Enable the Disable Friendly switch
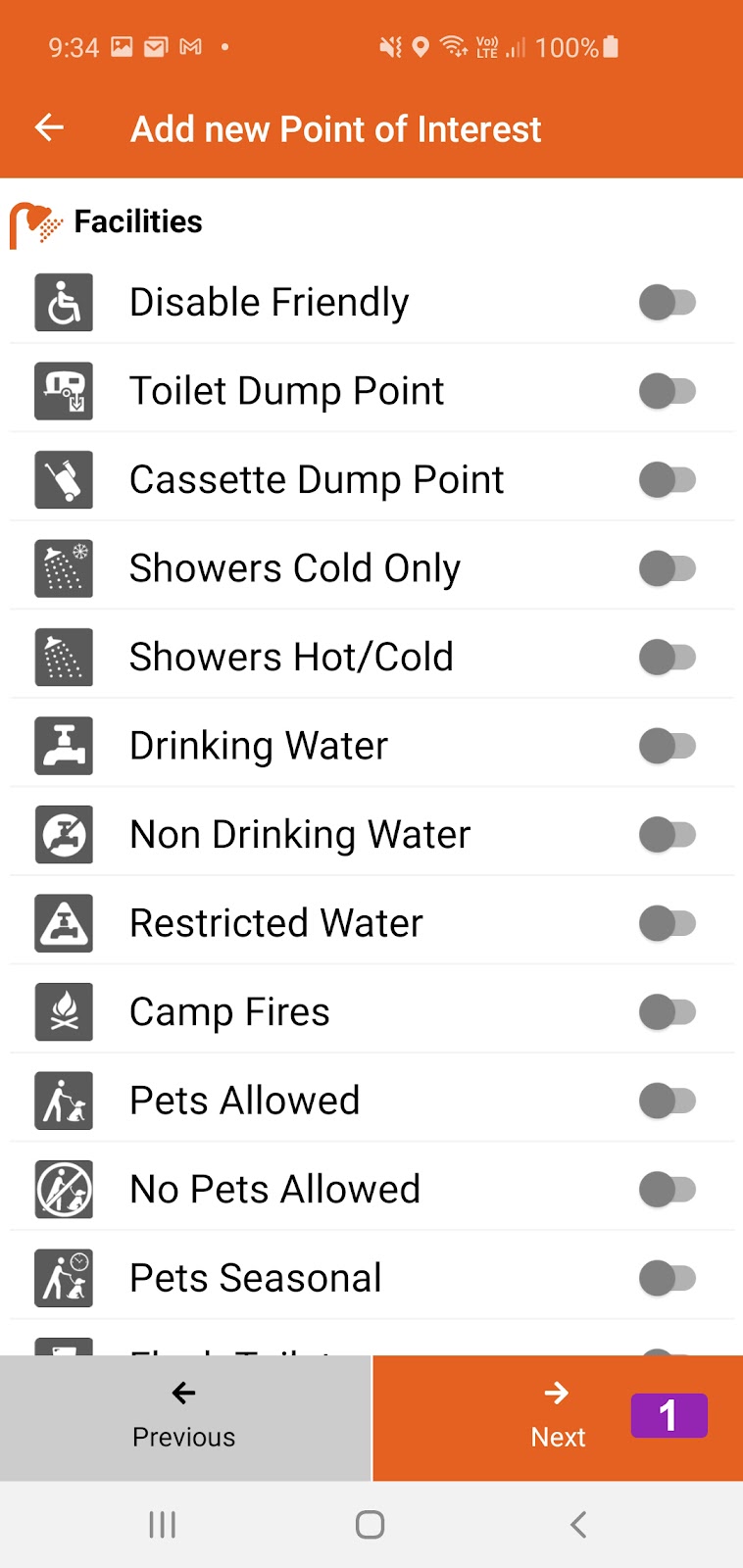The image size is (743, 1568). tap(668, 303)
